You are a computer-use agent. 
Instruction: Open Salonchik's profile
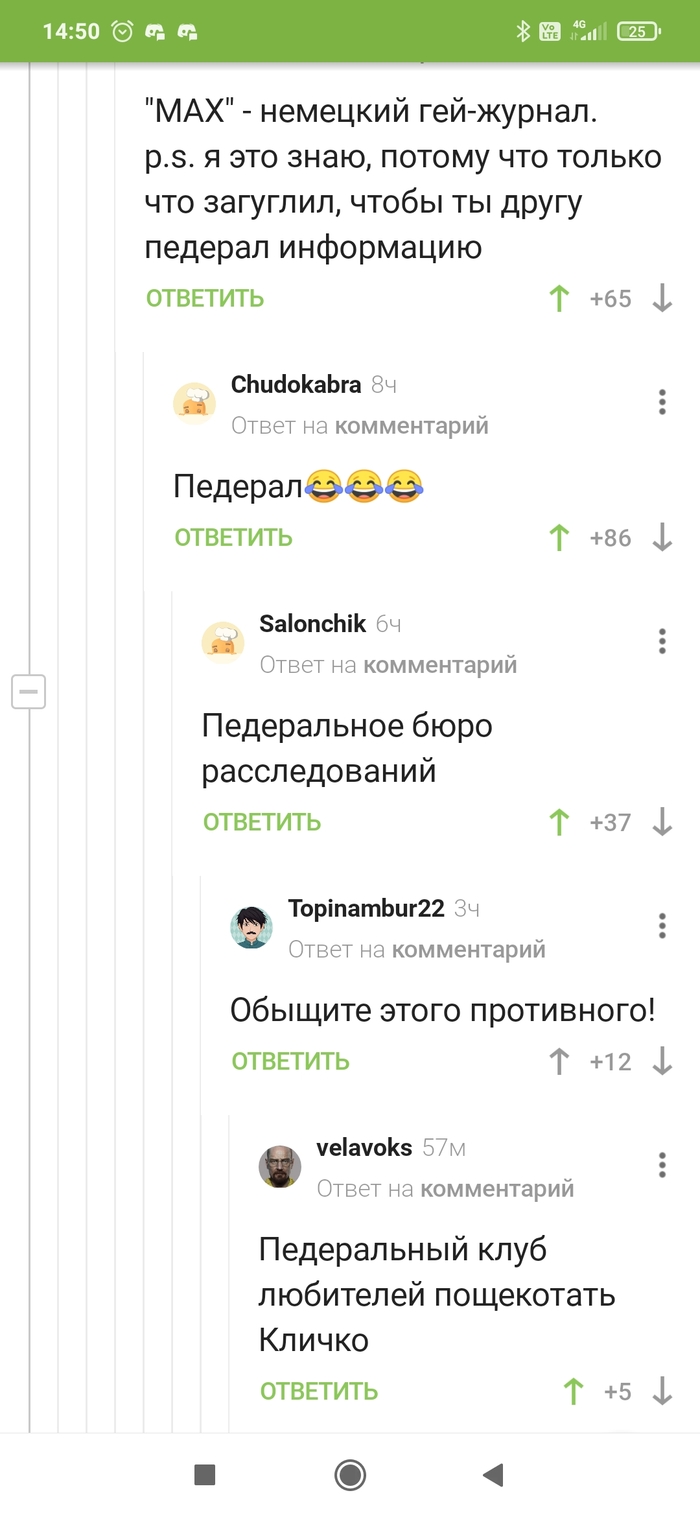[x=312, y=624]
